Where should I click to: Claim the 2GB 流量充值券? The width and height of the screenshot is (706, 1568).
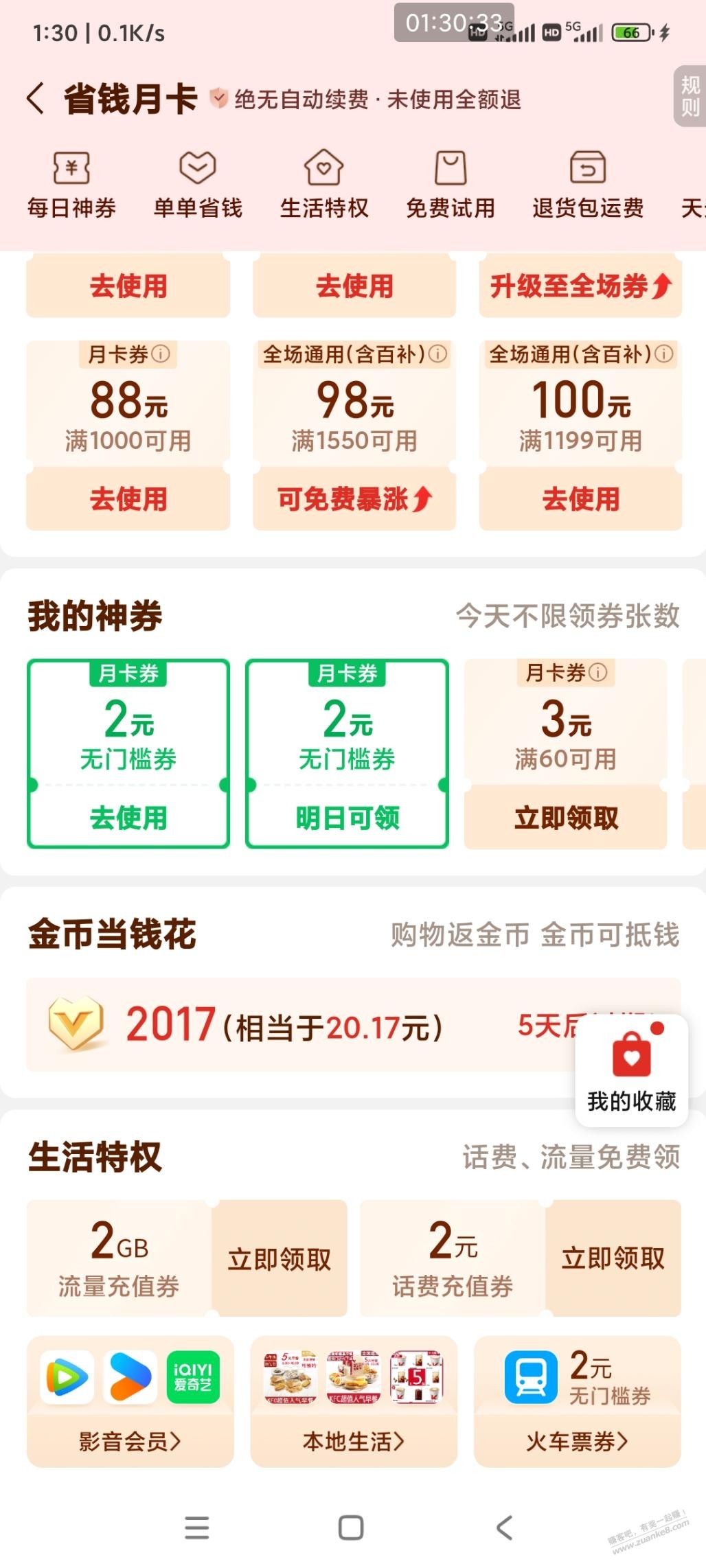pyautogui.click(x=280, y=1258)
